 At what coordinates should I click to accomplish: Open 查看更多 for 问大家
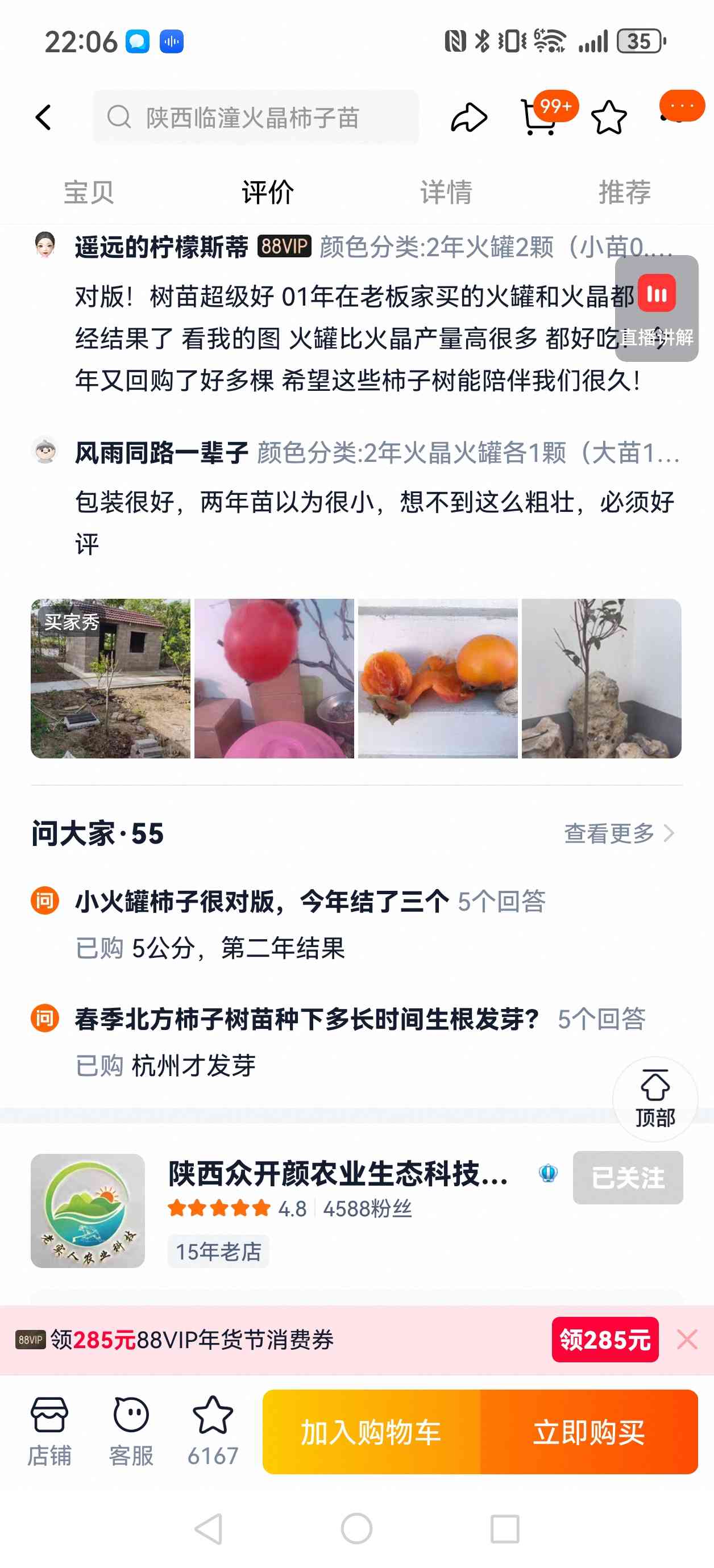point(618,833)
